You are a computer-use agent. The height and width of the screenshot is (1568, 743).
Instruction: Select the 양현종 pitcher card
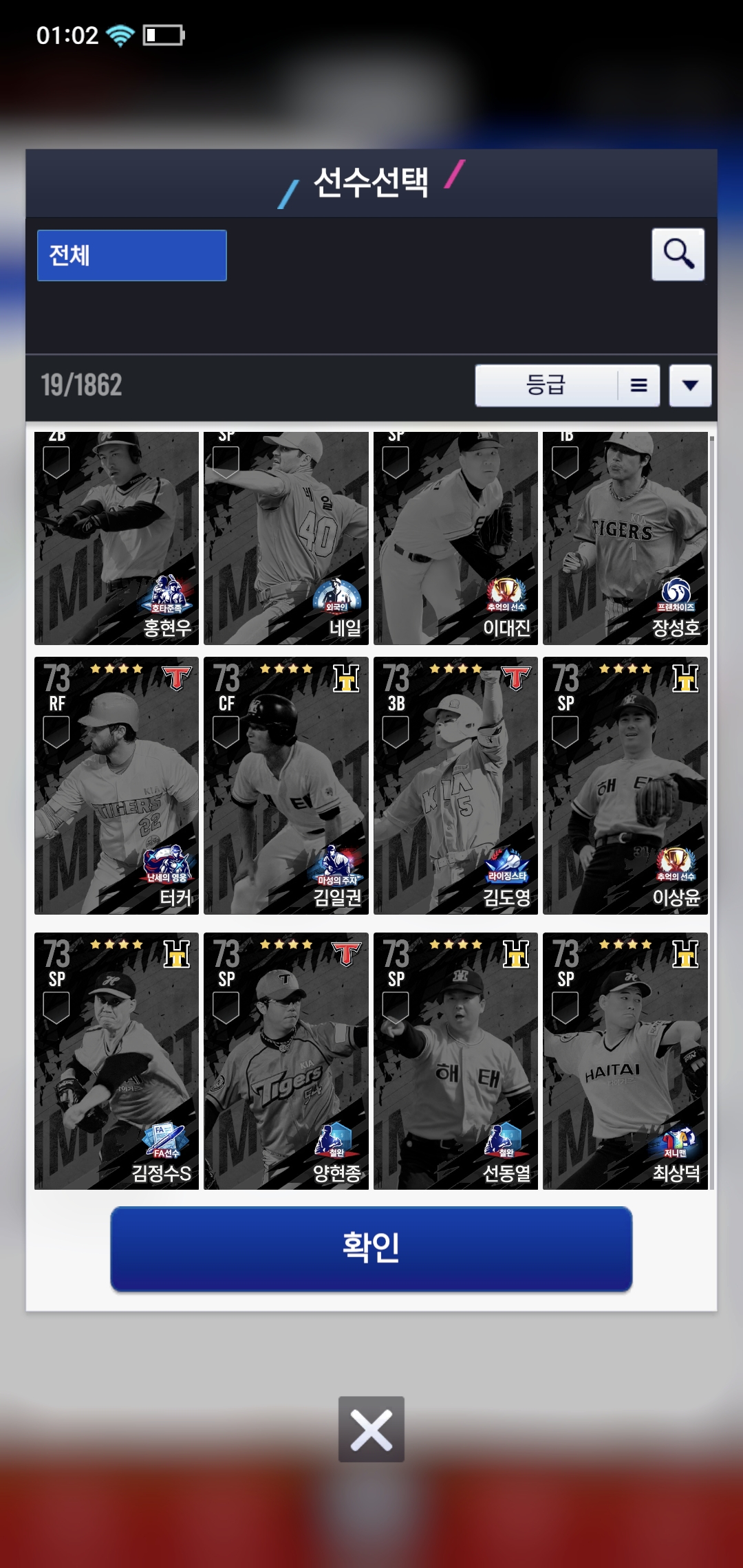(x=286, y=1060)
